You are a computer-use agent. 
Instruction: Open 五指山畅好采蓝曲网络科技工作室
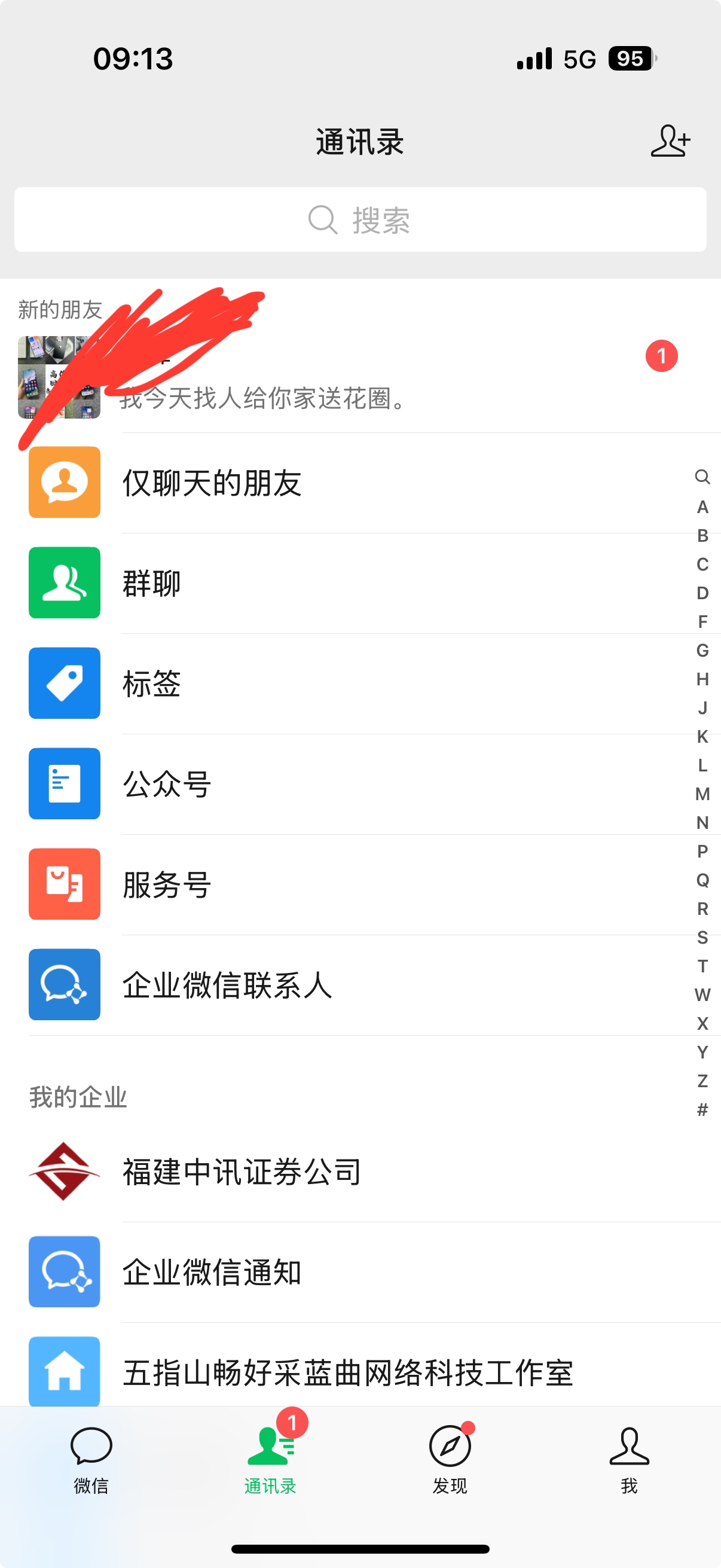pyautogui.click(x=359, y=1372)
